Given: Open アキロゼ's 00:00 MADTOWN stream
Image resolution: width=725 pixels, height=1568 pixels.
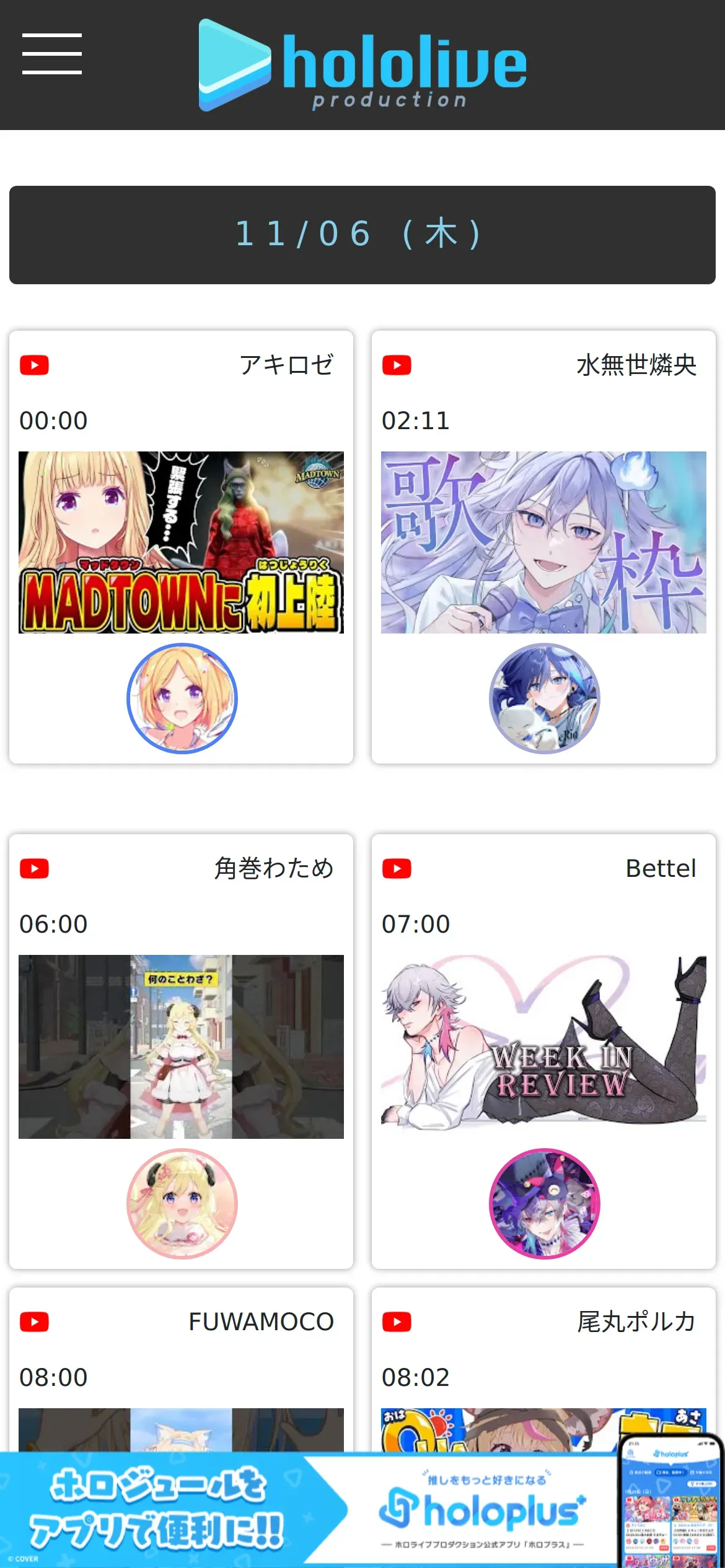Looking at the screenshot, I should click(x=181, y=542).
